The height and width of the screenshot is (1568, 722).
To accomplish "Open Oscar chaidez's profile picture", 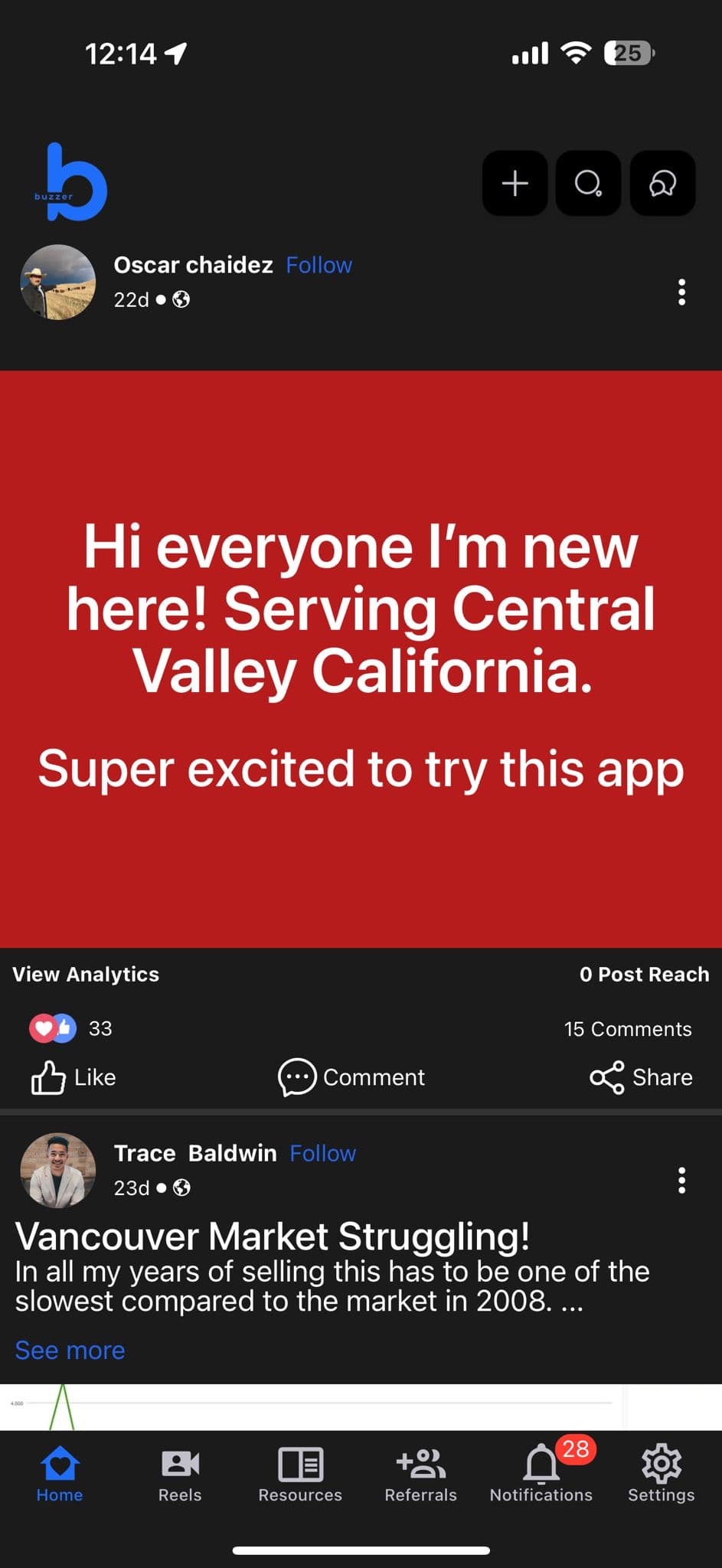I will click(x=58, y=283).
